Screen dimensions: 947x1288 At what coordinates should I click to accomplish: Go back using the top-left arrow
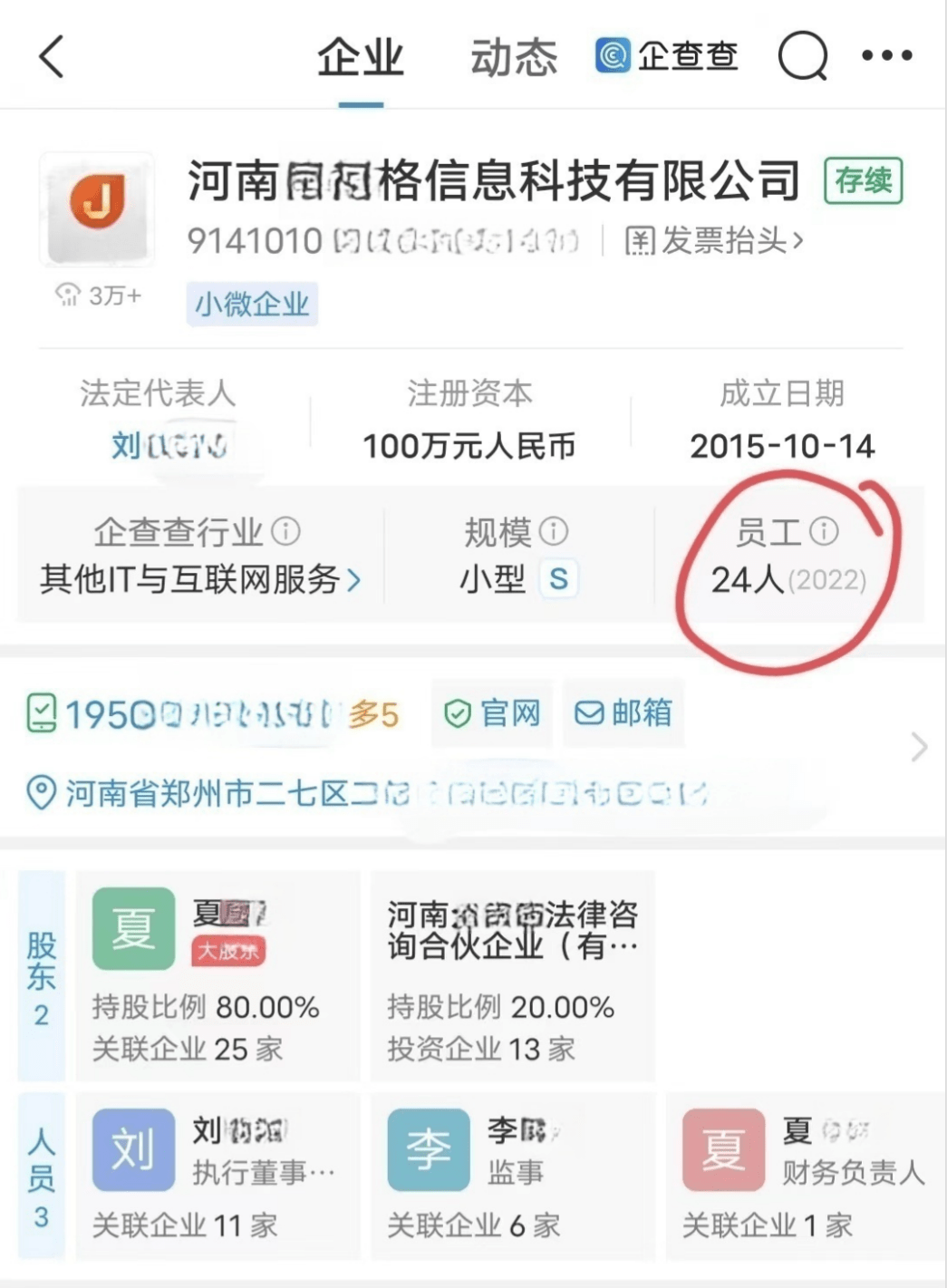point(53,56)
